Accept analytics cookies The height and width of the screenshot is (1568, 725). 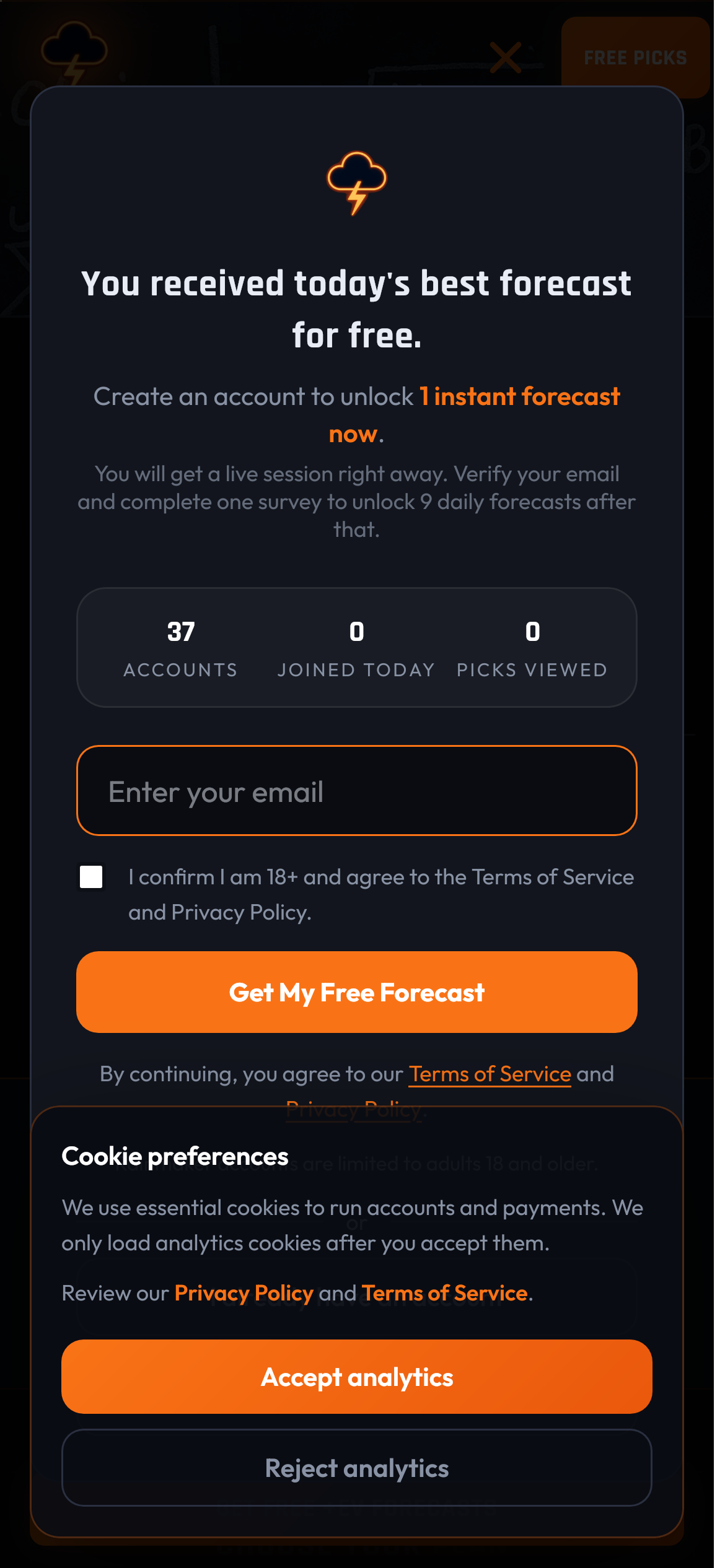[356, 1377]
